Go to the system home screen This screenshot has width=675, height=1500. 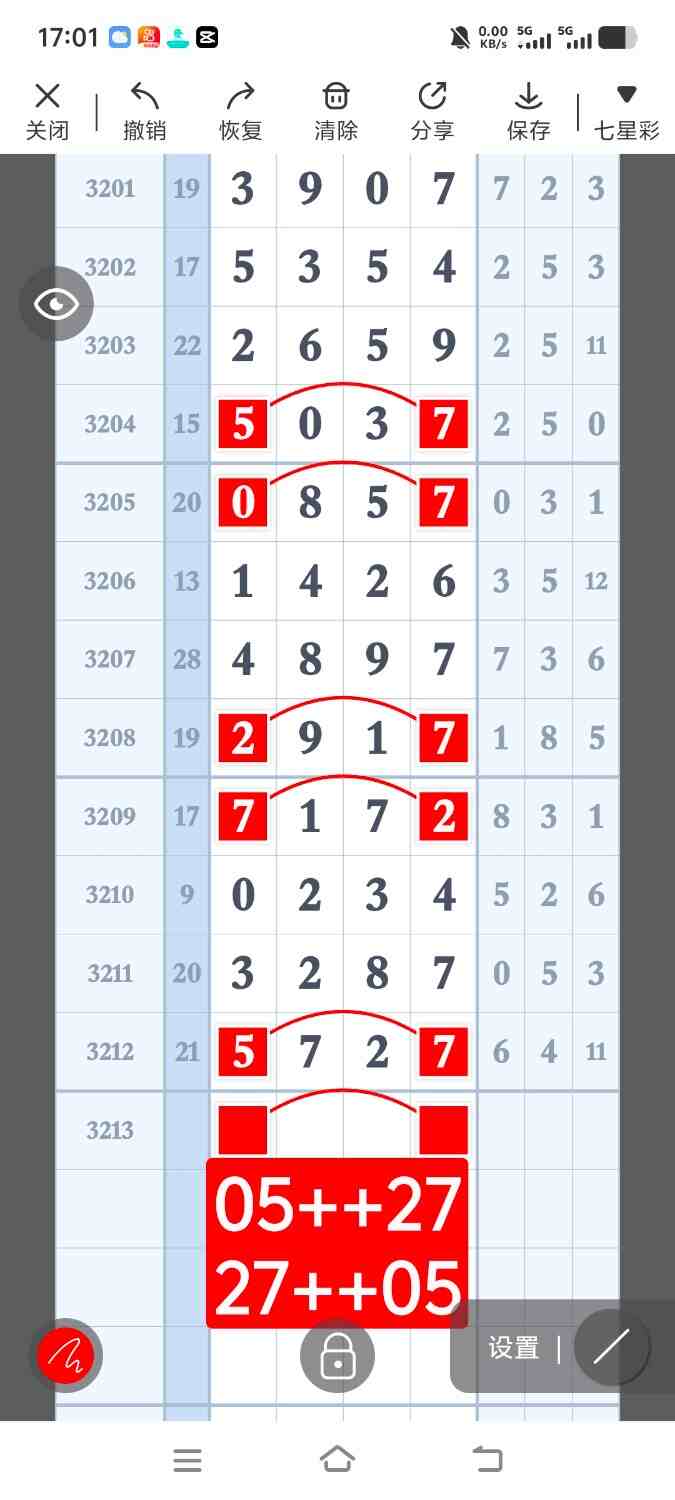coord(337,1460)
